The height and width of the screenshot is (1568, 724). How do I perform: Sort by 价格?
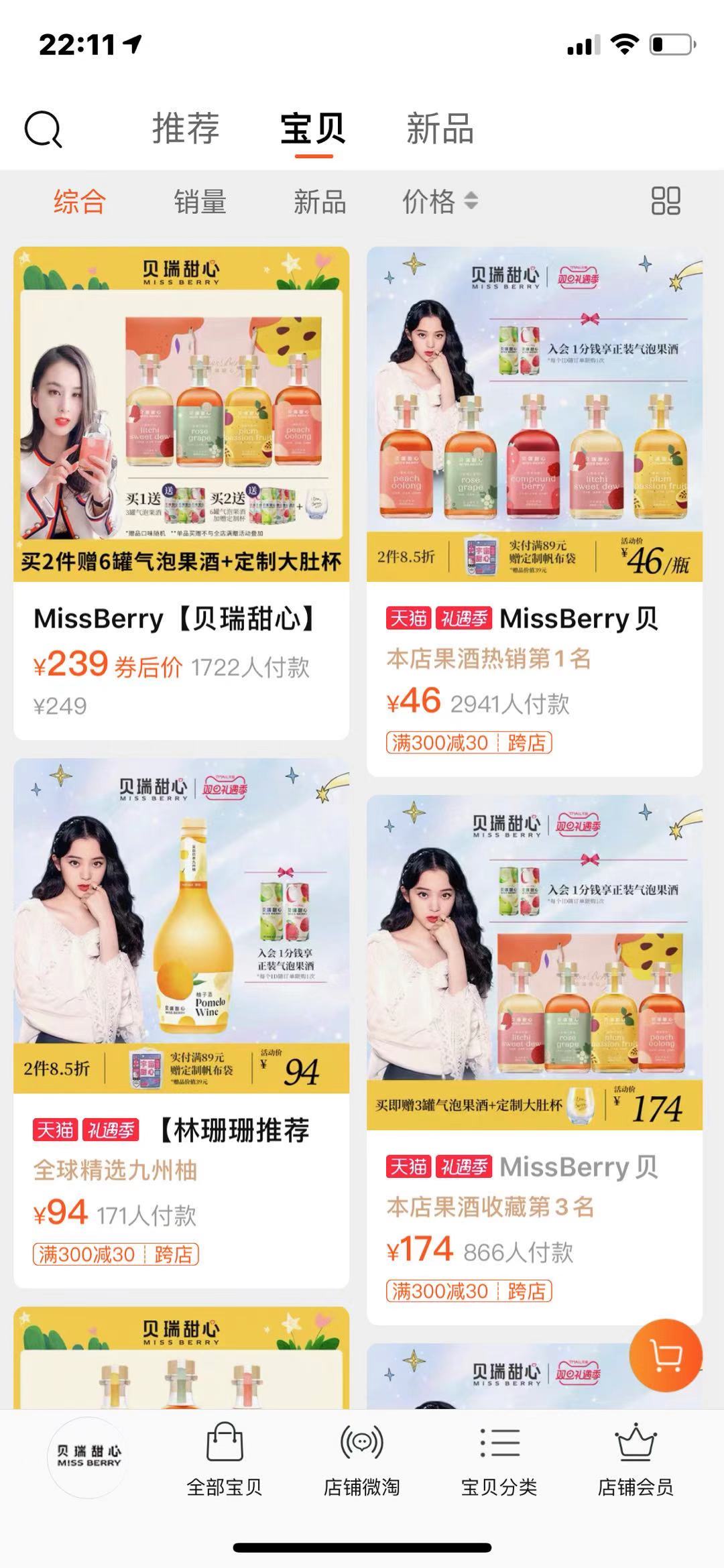click(440, 201)
